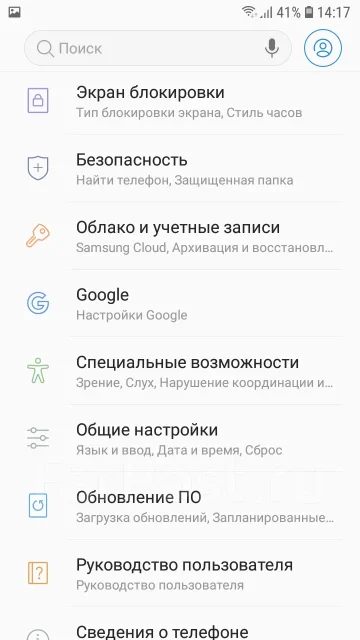Start voice search with the microphone

271,48
